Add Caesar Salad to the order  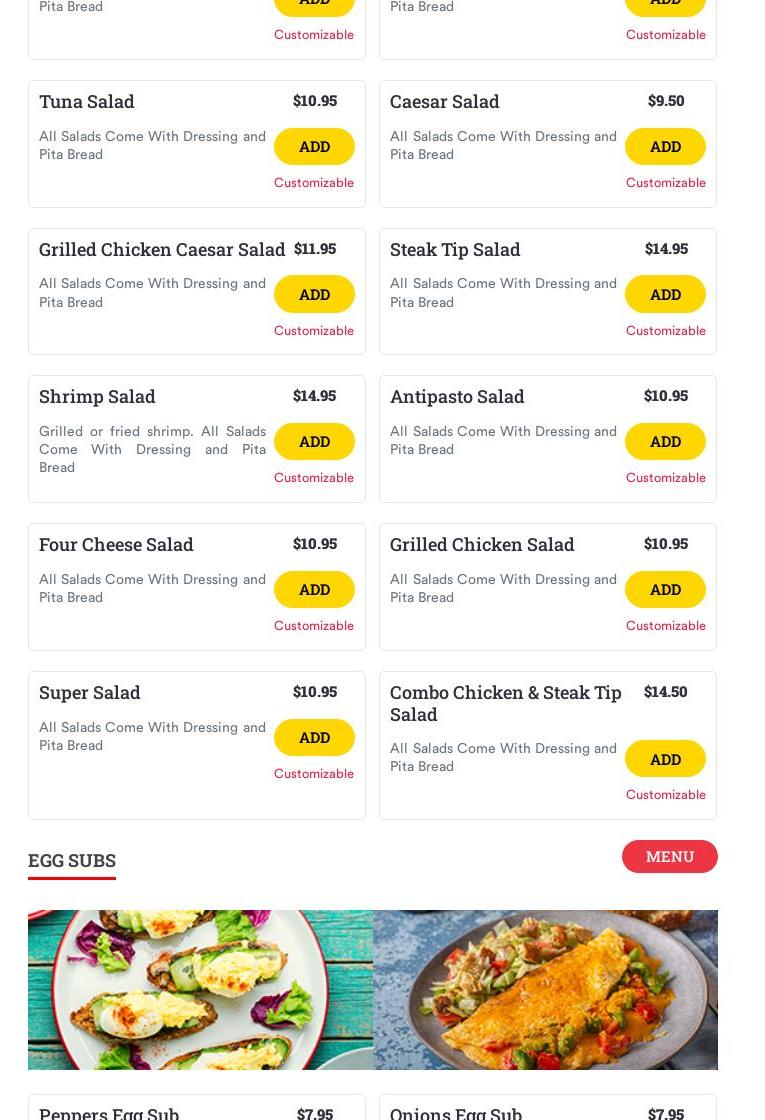[665, 147]
